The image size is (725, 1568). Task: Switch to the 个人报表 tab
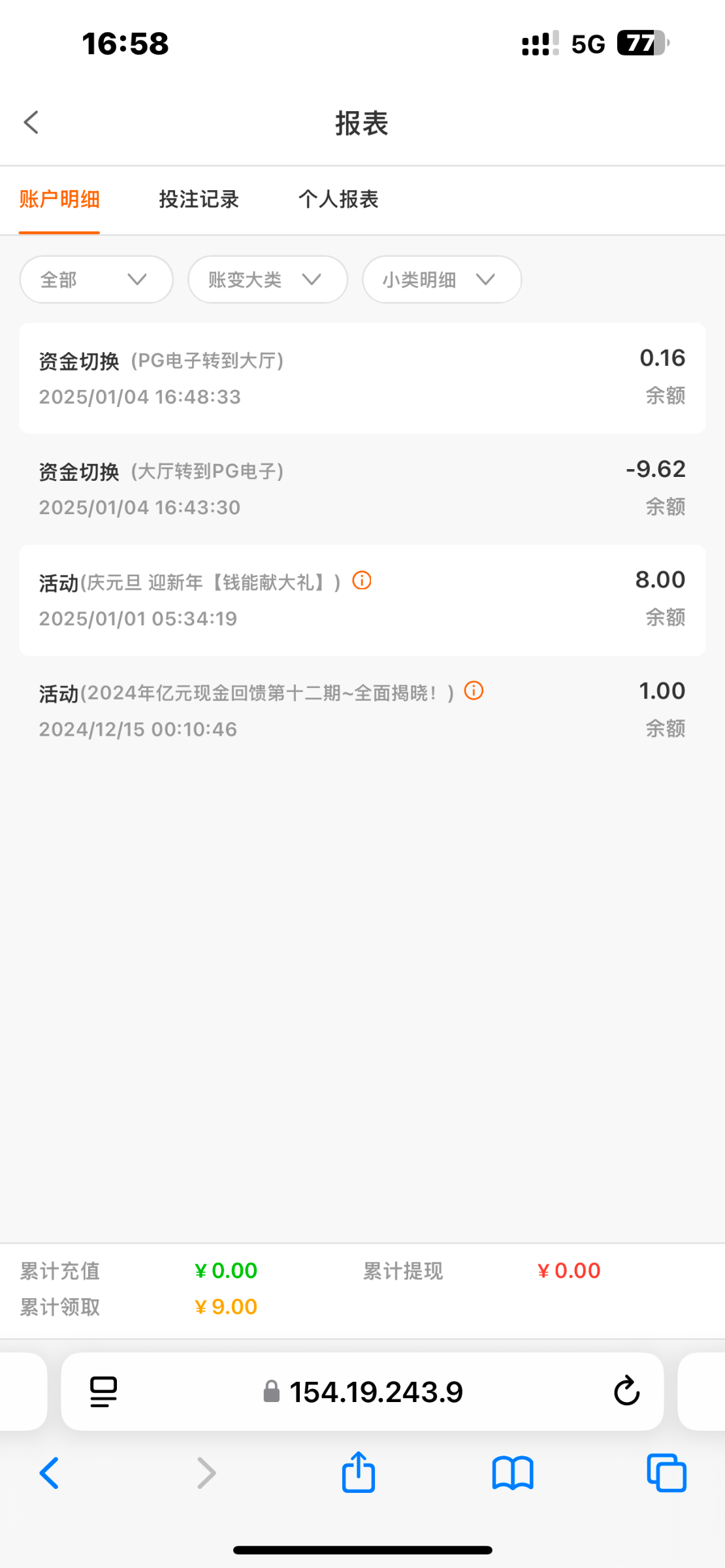(338, 199)
